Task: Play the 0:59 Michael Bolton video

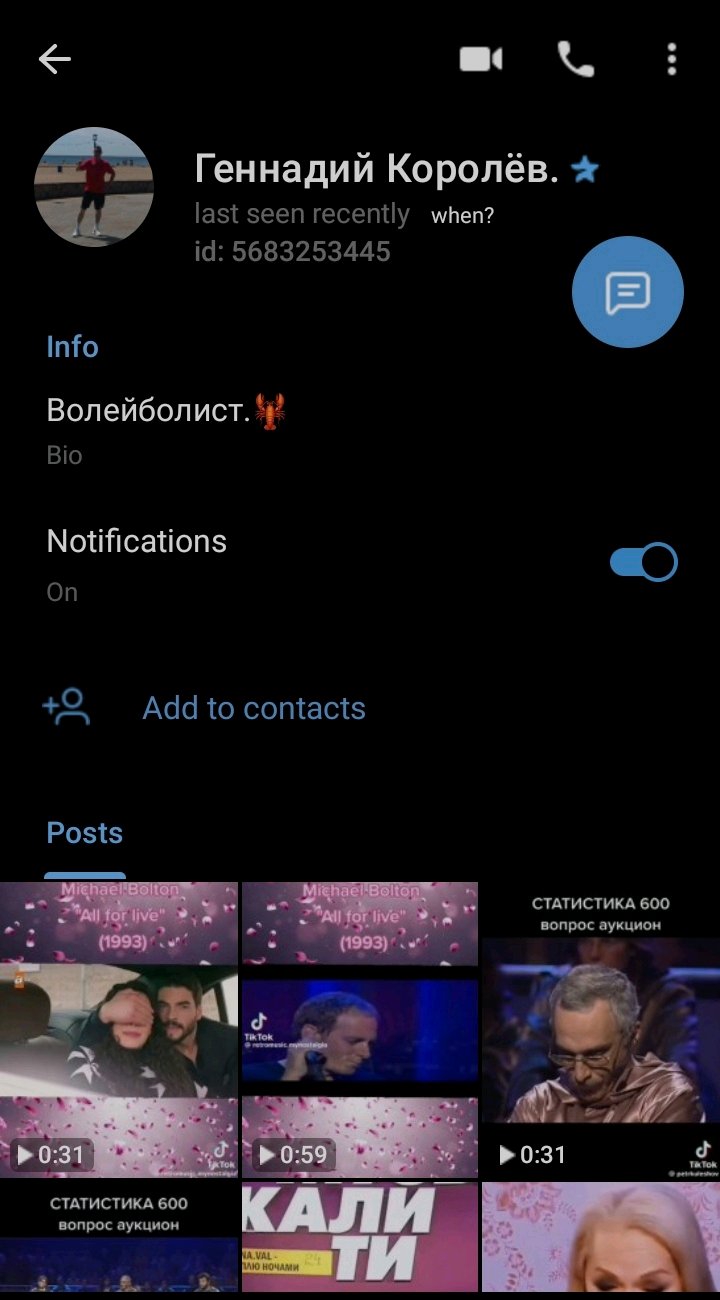Action: [360, 1030]
